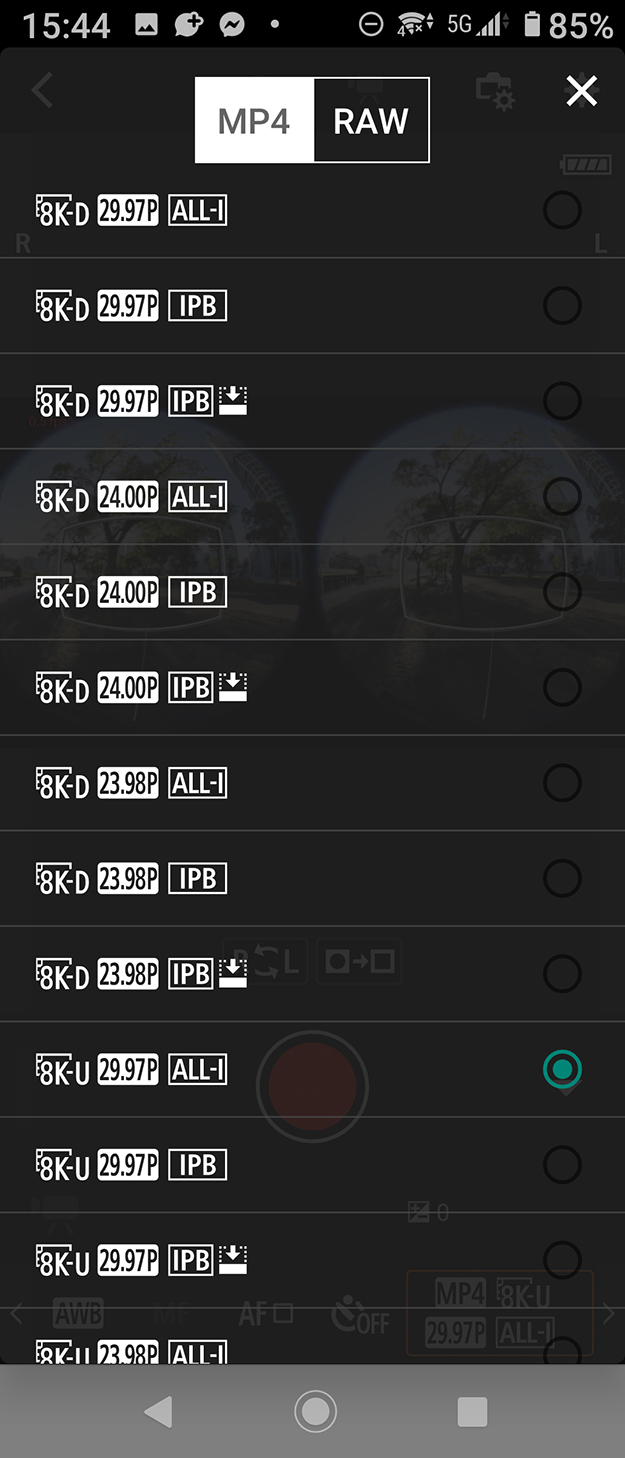625x1458 pixels.
Task: Open recent apps from the navigation bar
Action: 472,1411
